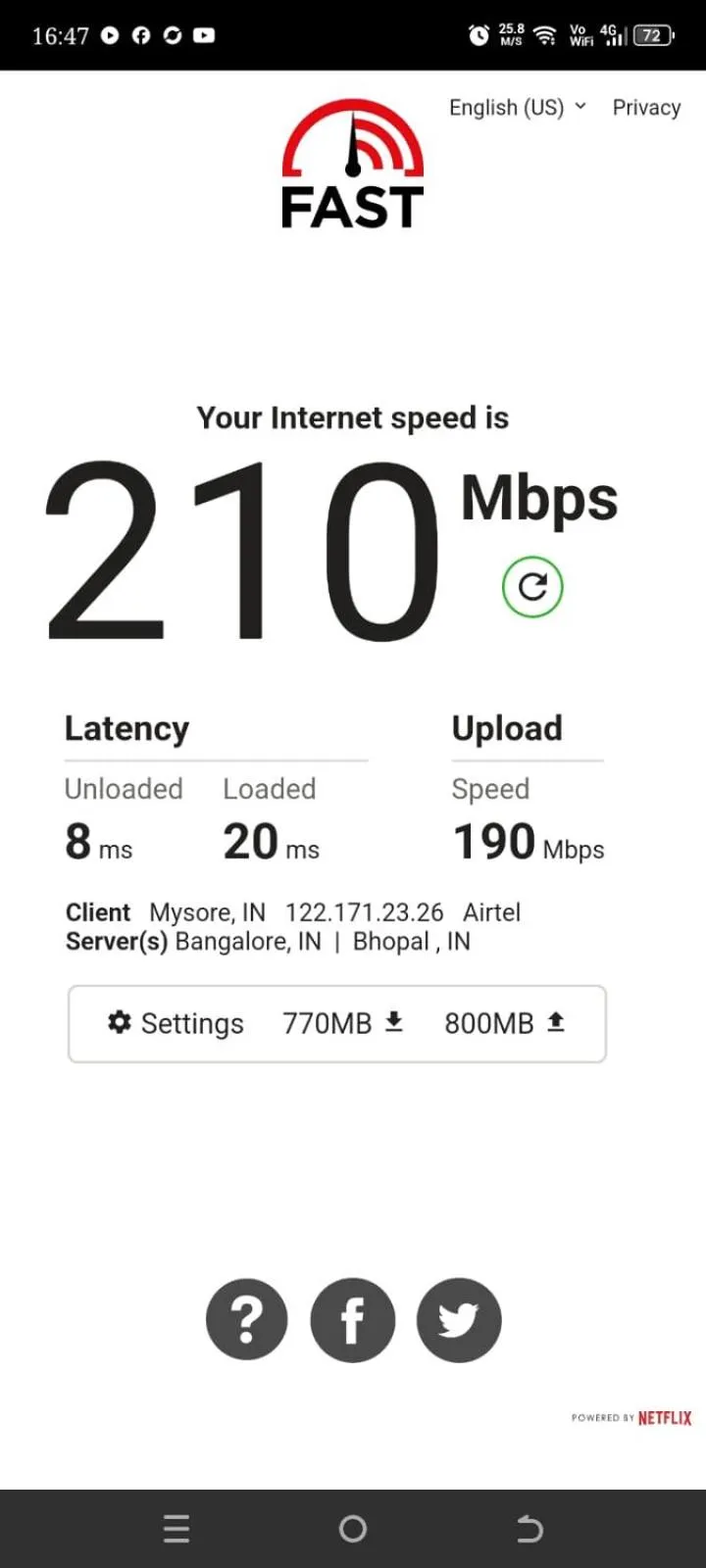Go to the home screen via system home
Image resolution: width=706 pixels, height=1568 pixels.
tap(353, 1529)
